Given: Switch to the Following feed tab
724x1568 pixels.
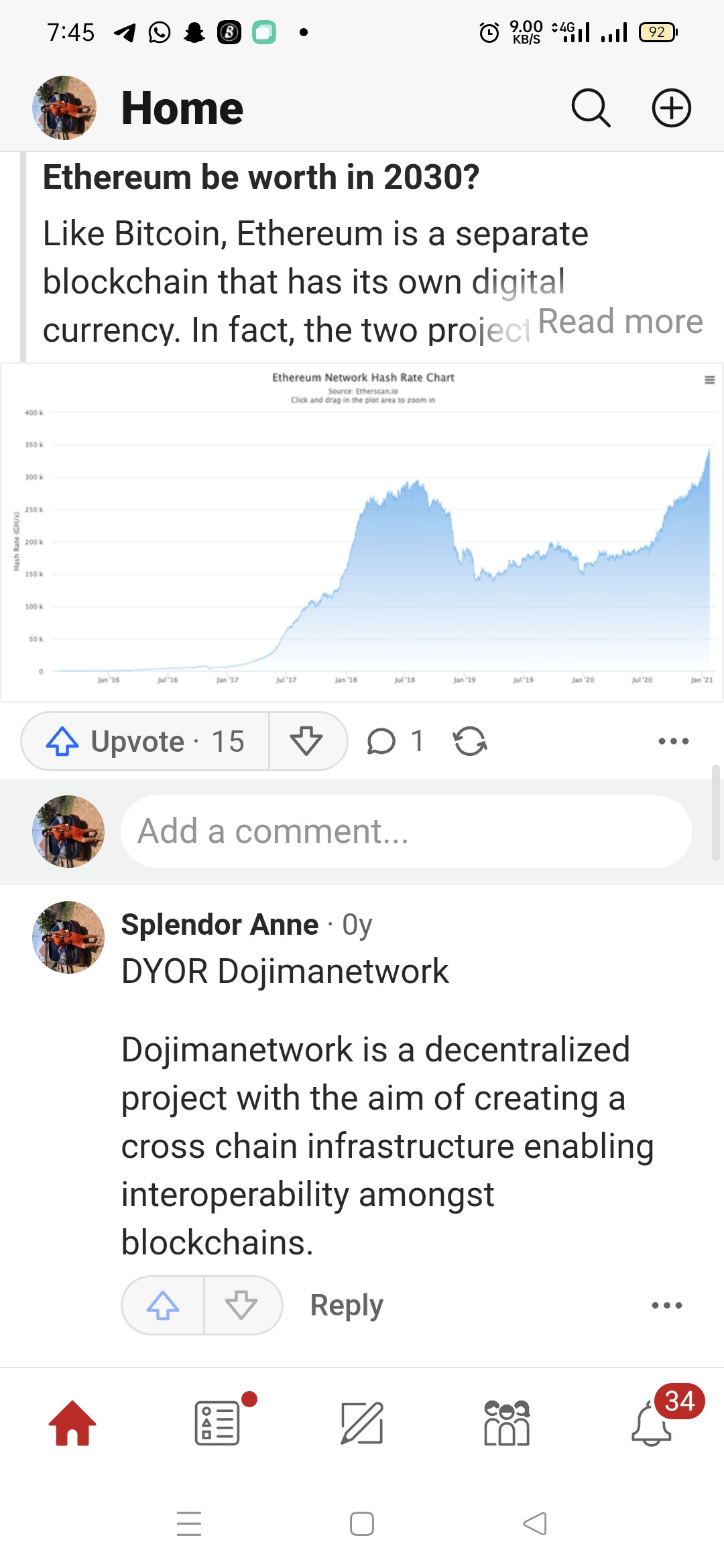Looking at the screenshot, I should (217, 1423).
